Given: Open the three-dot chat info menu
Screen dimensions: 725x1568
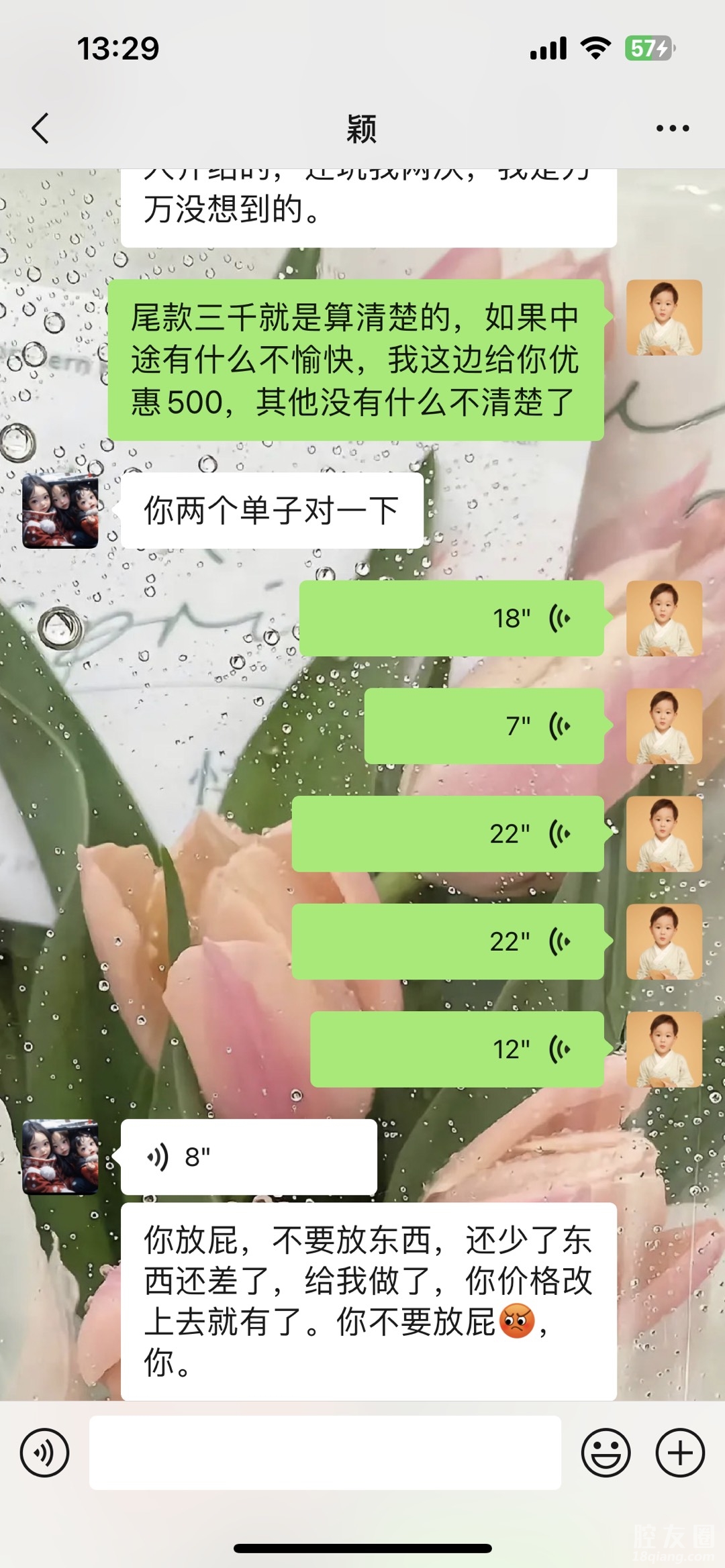Looking at the screenshot, I should [672, 128].
